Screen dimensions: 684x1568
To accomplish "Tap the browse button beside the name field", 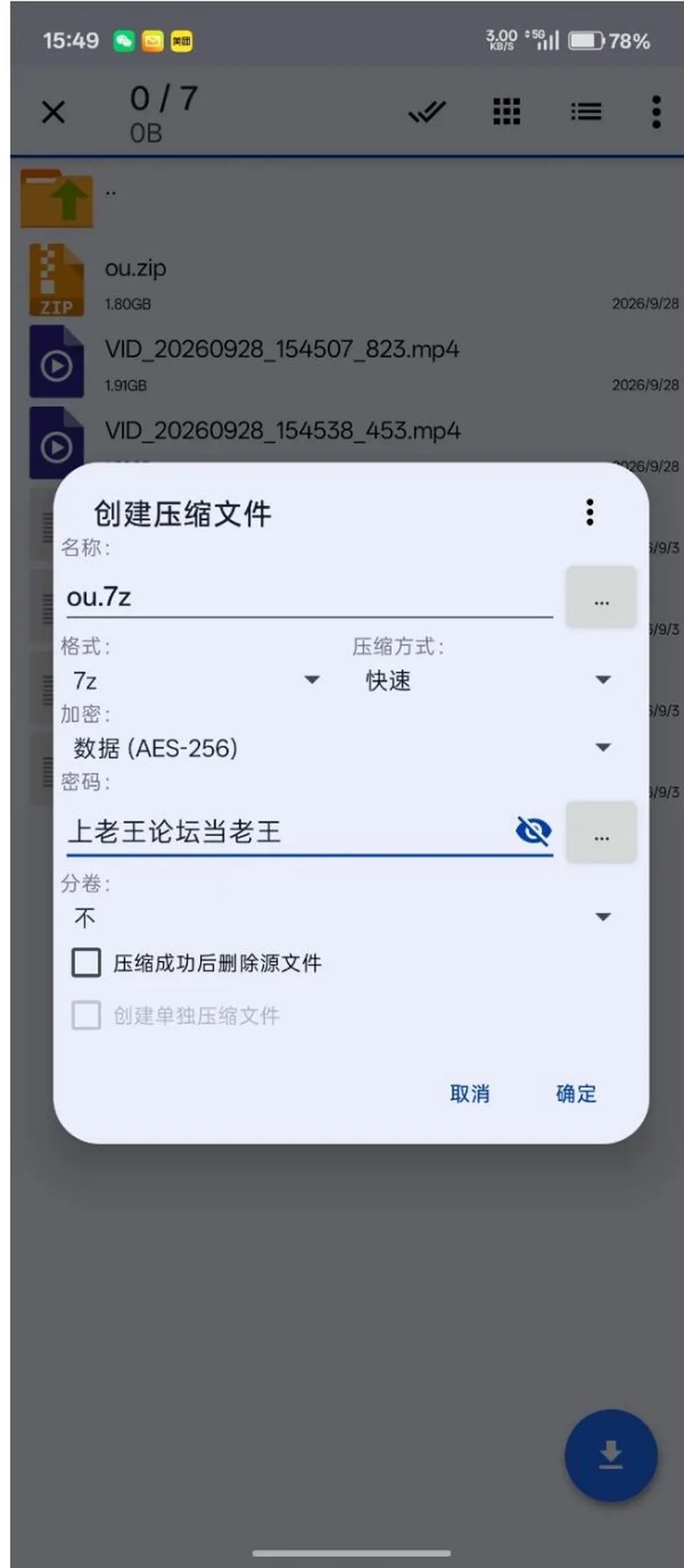I will point(601,597).
